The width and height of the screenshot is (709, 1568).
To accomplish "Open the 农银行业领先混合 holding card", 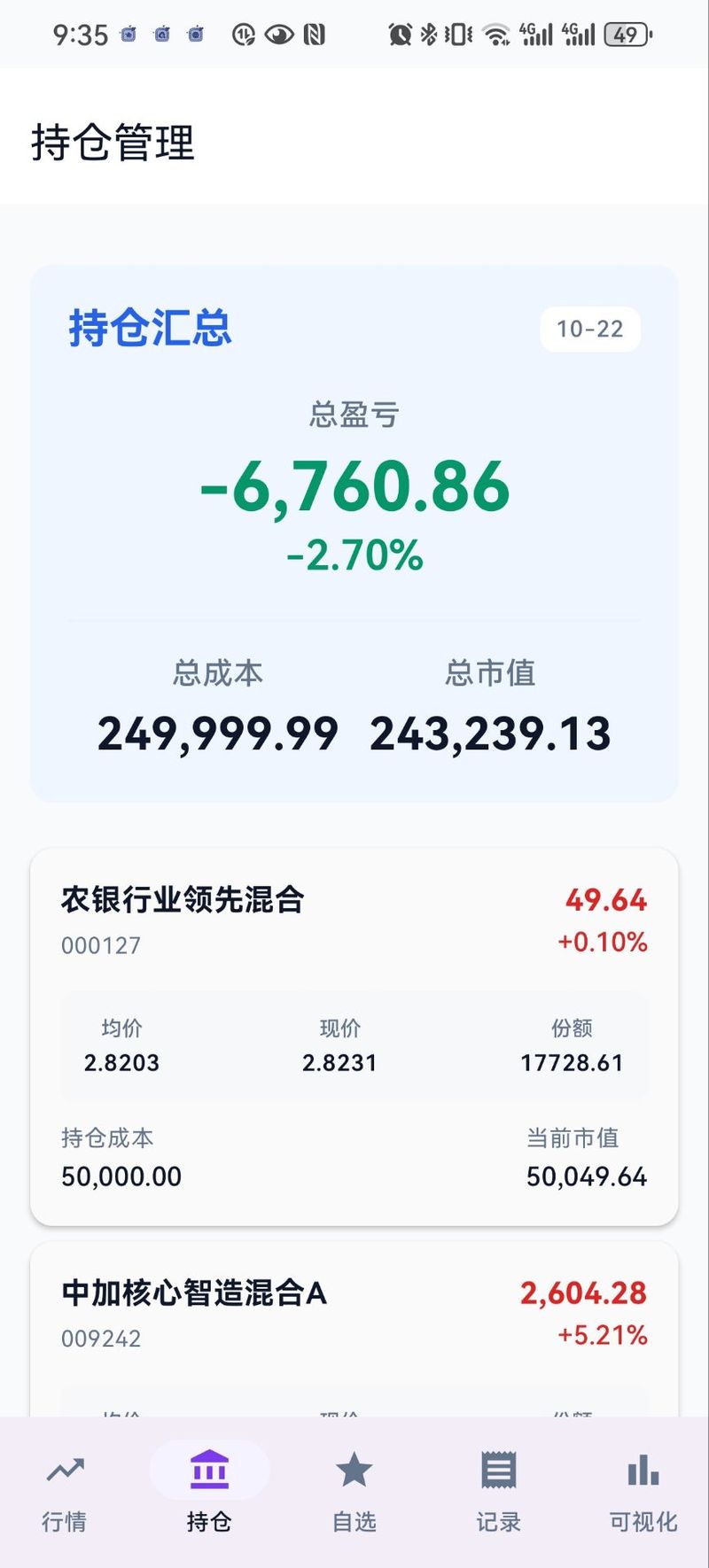I will [354, 1036].
